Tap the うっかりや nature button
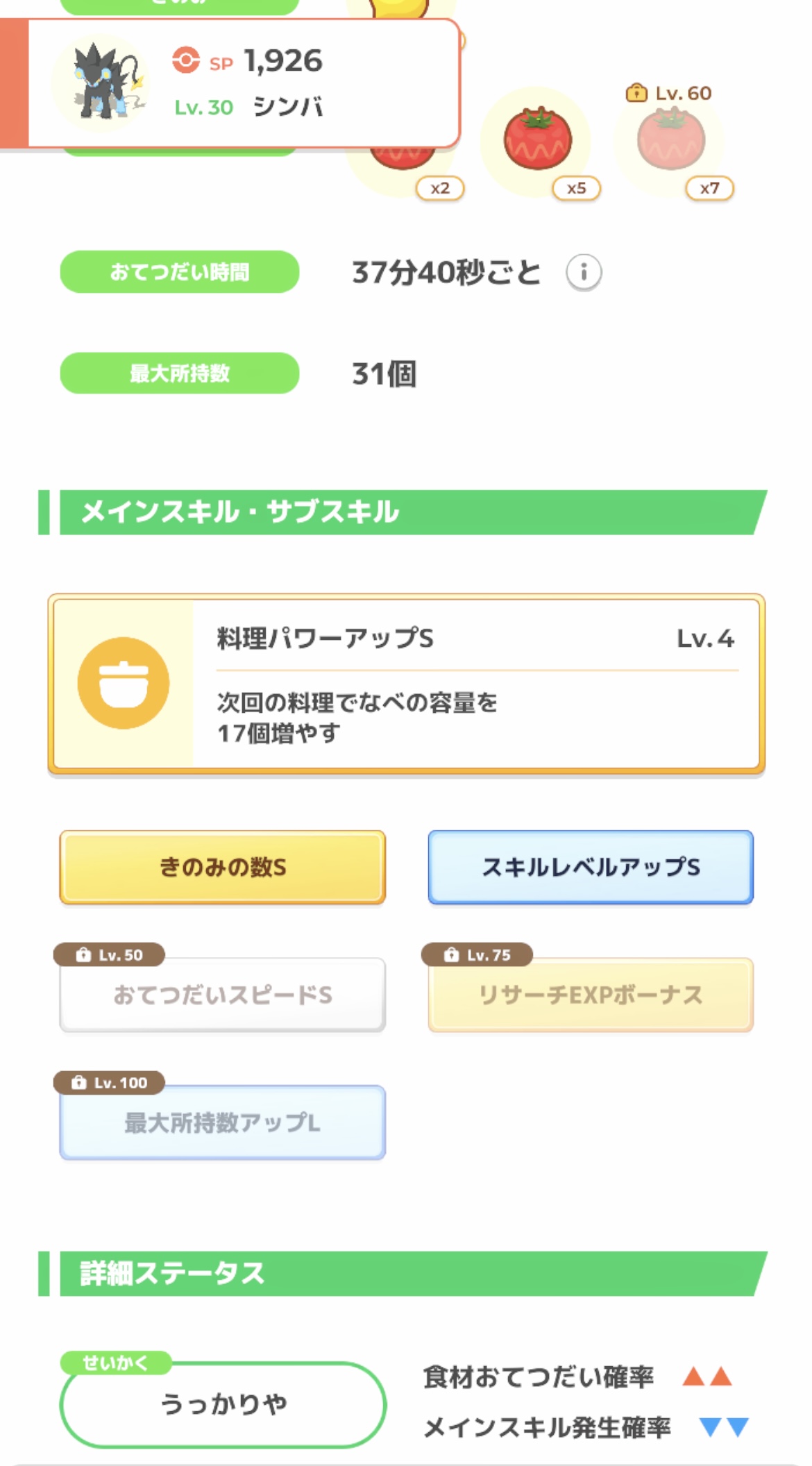The height and width of the screenshot is (1466, 812). point(223,1404)
